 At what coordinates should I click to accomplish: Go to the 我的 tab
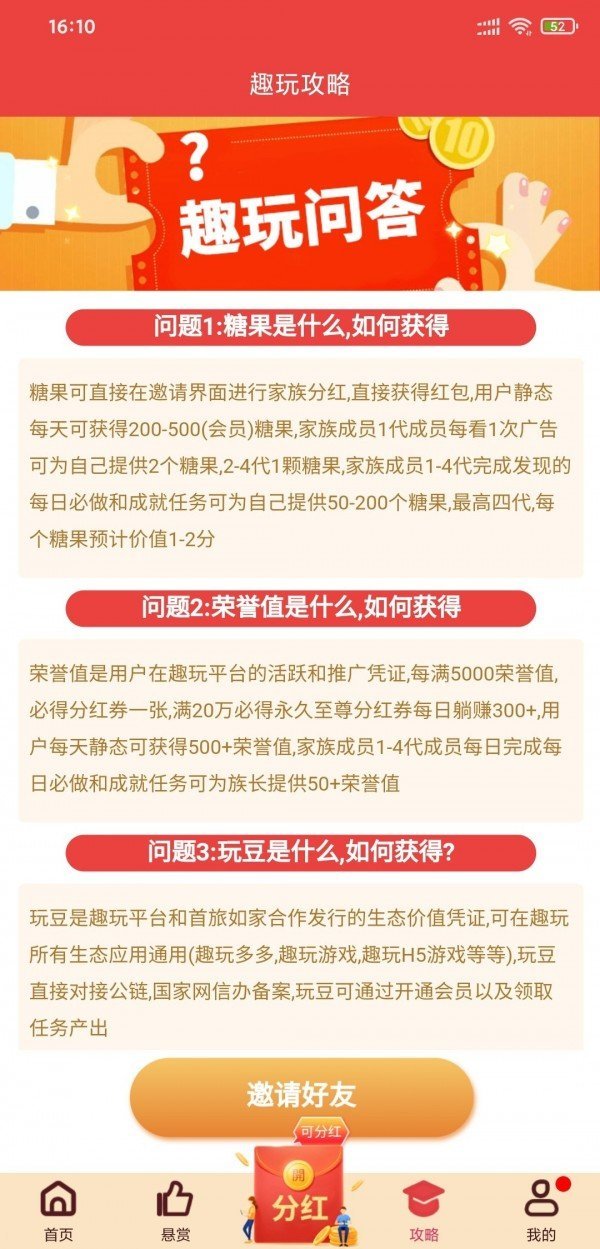click(541, 1209)
